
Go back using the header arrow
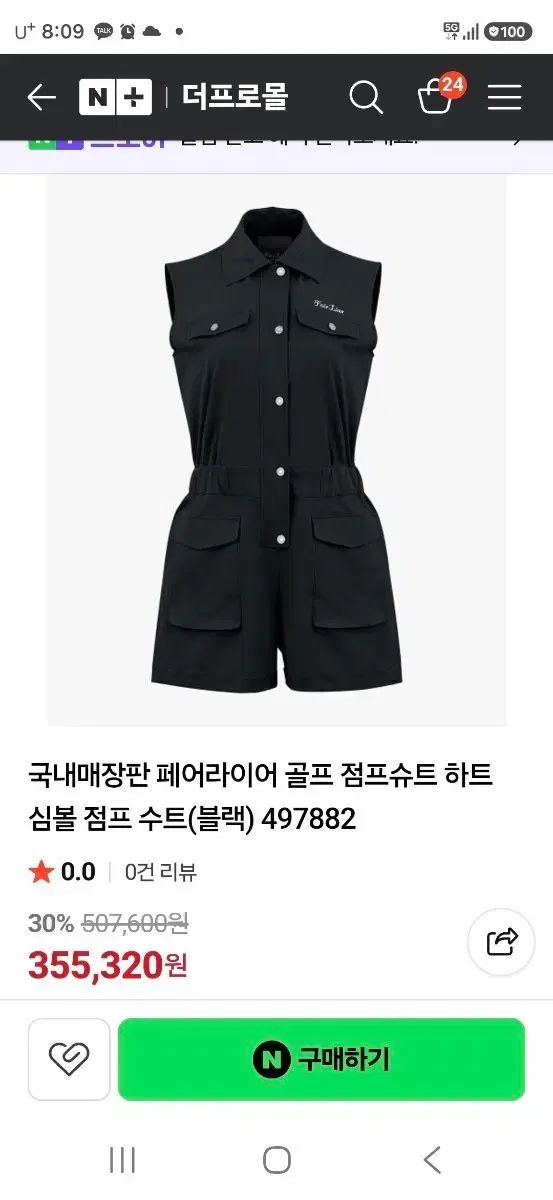41,97
